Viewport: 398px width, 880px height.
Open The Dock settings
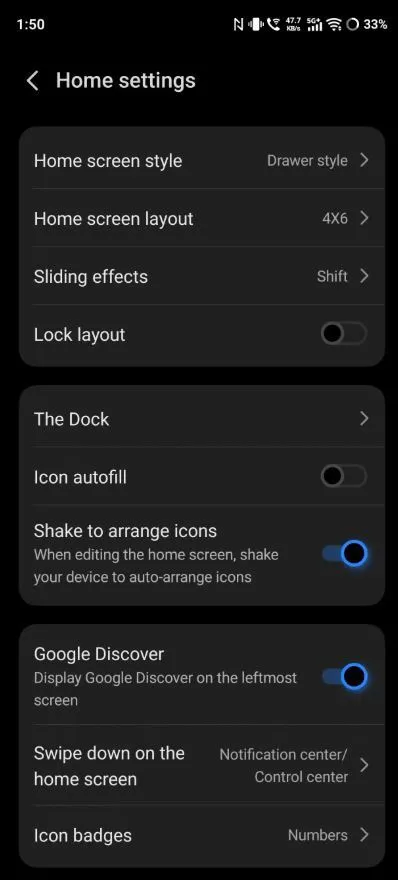(x=202, y=419)
